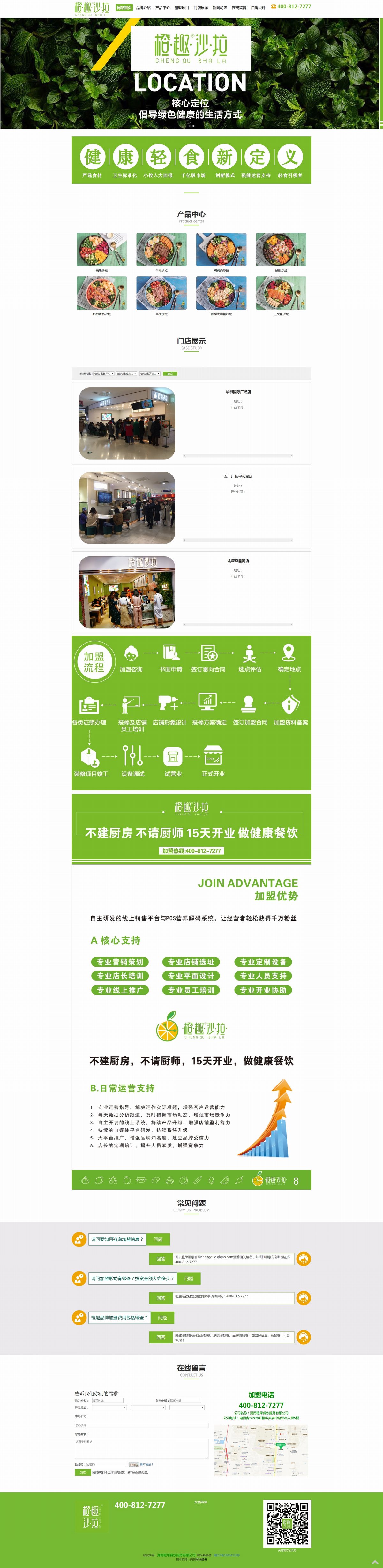View the 三文鱼沙拉 product
The image size is (383, 1568).
point(281,293)
